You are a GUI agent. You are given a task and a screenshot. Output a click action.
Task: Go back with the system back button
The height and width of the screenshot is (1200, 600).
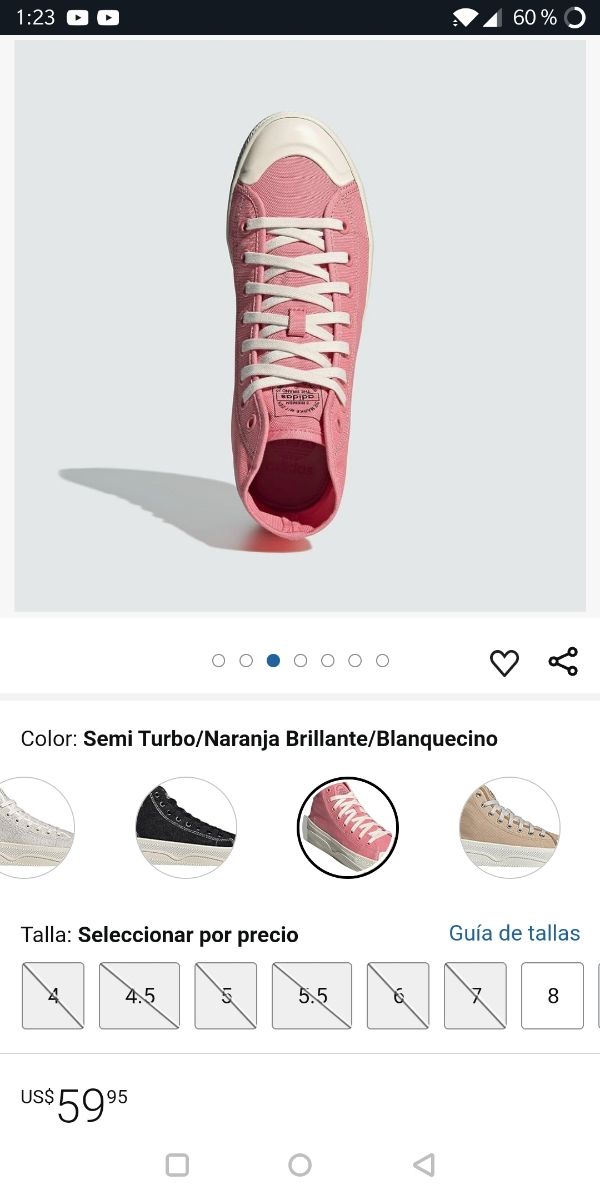[423, 1165]
